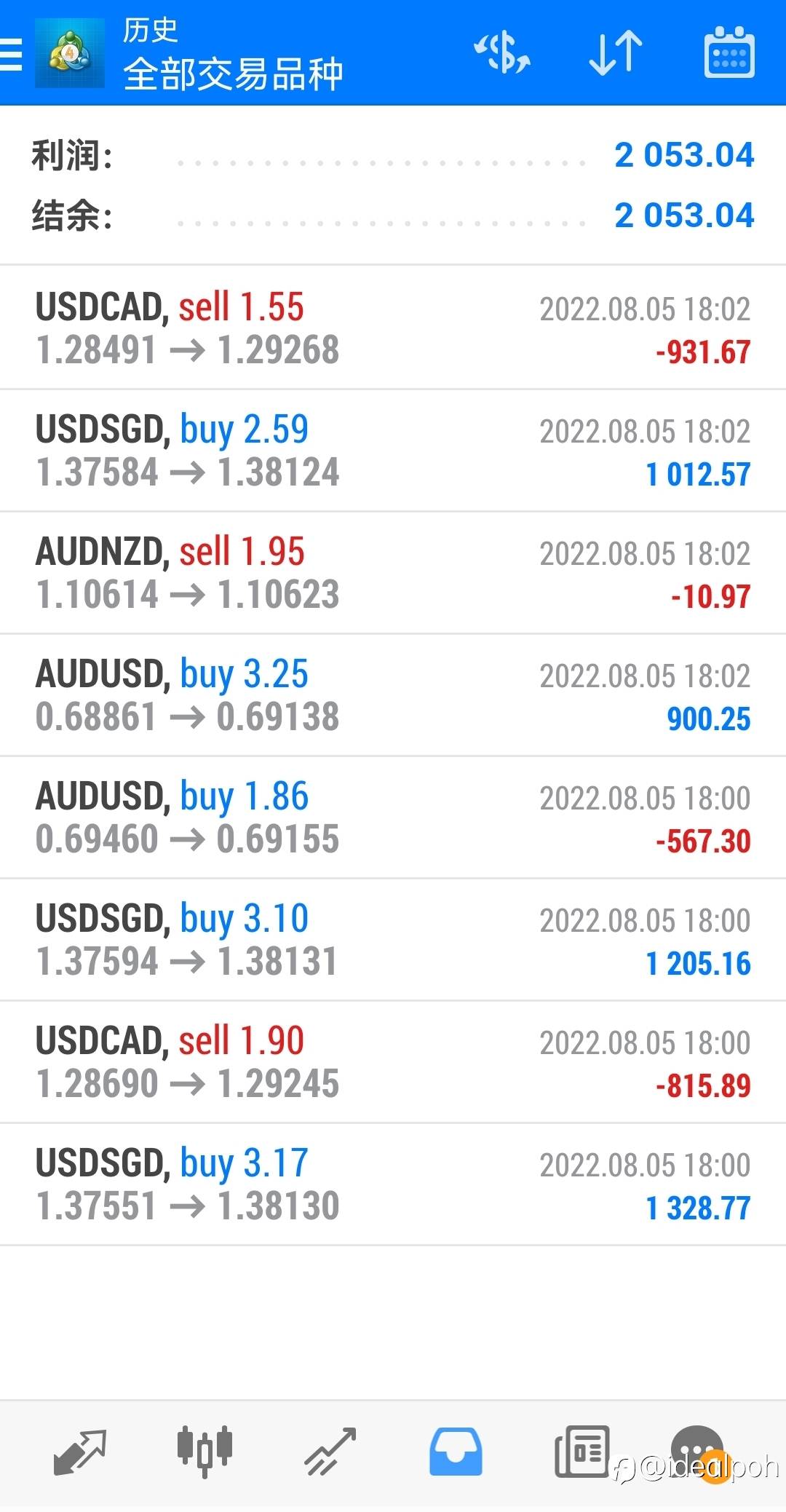Select the USDCAD sell 1.90 trade
786x1512 pixels.
click(393, 1062)
